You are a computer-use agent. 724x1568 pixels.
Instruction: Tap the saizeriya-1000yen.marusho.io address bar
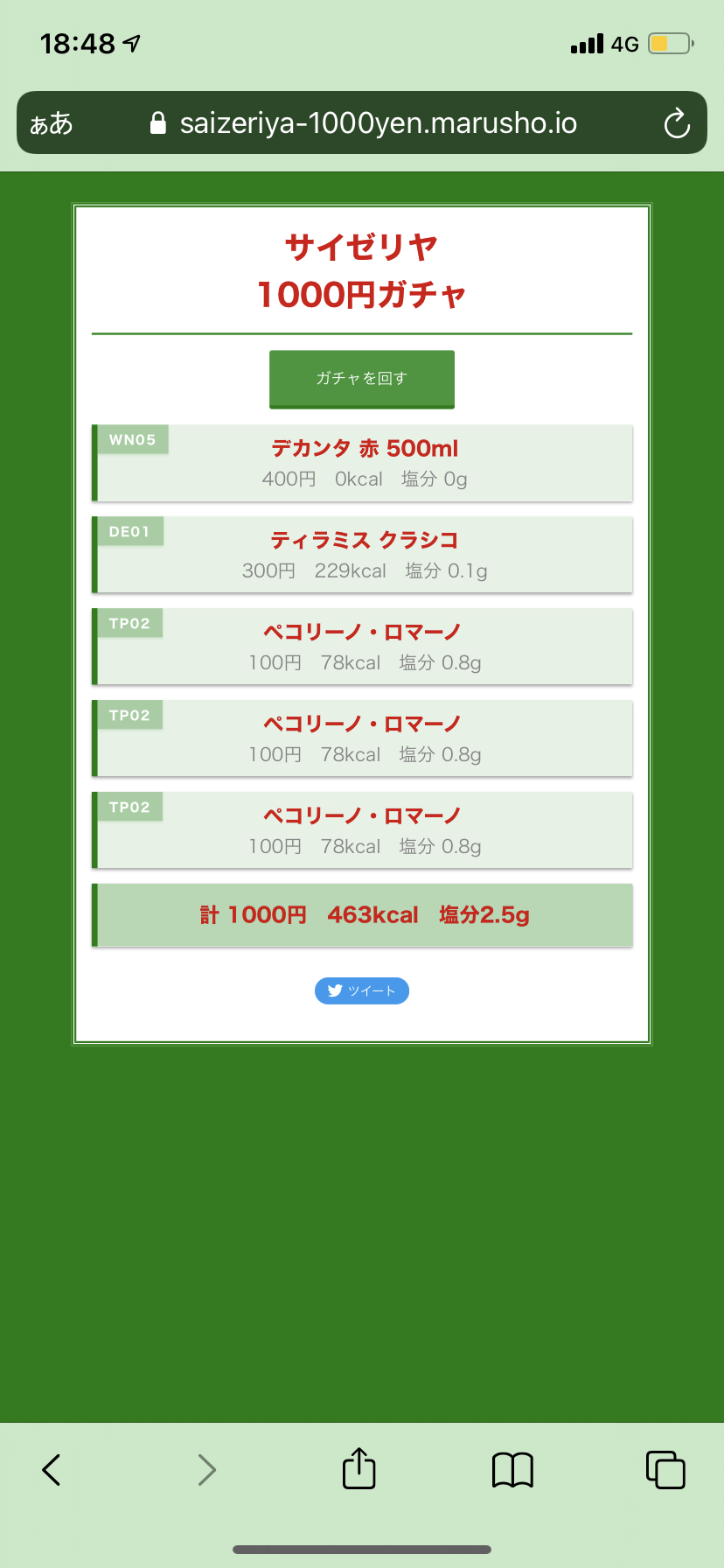tap(378, 123)
